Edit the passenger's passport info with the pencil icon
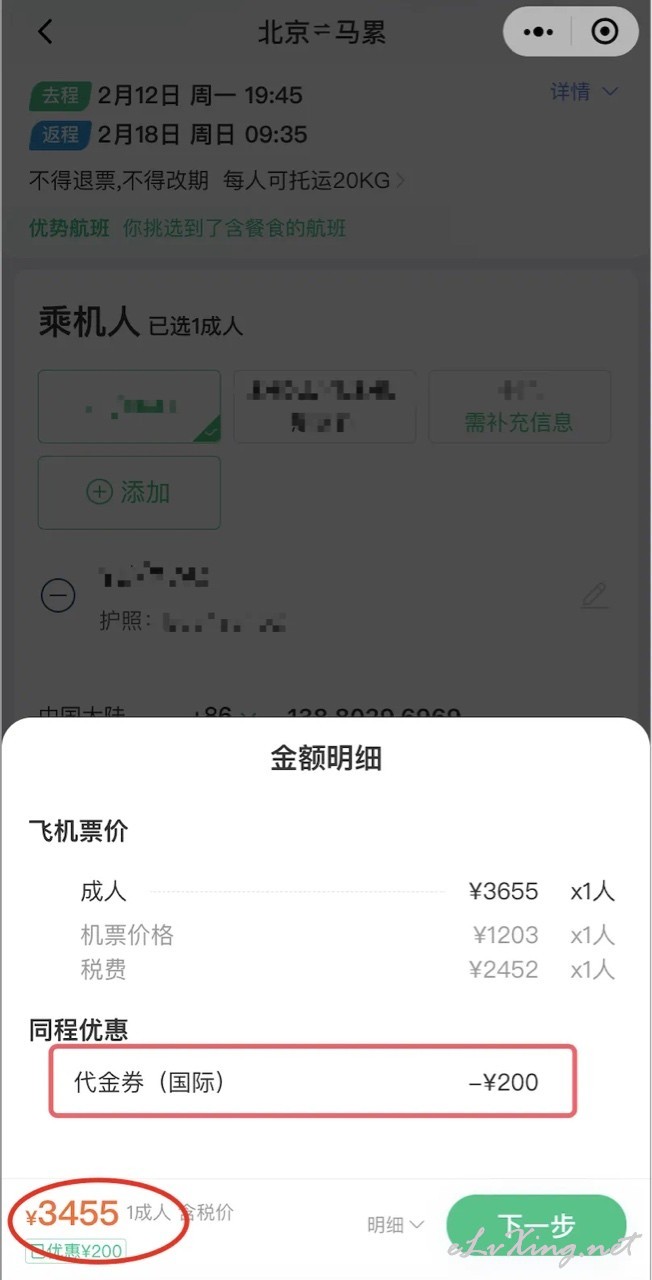This screenshot has width=652, height=1280. [594, 596]
